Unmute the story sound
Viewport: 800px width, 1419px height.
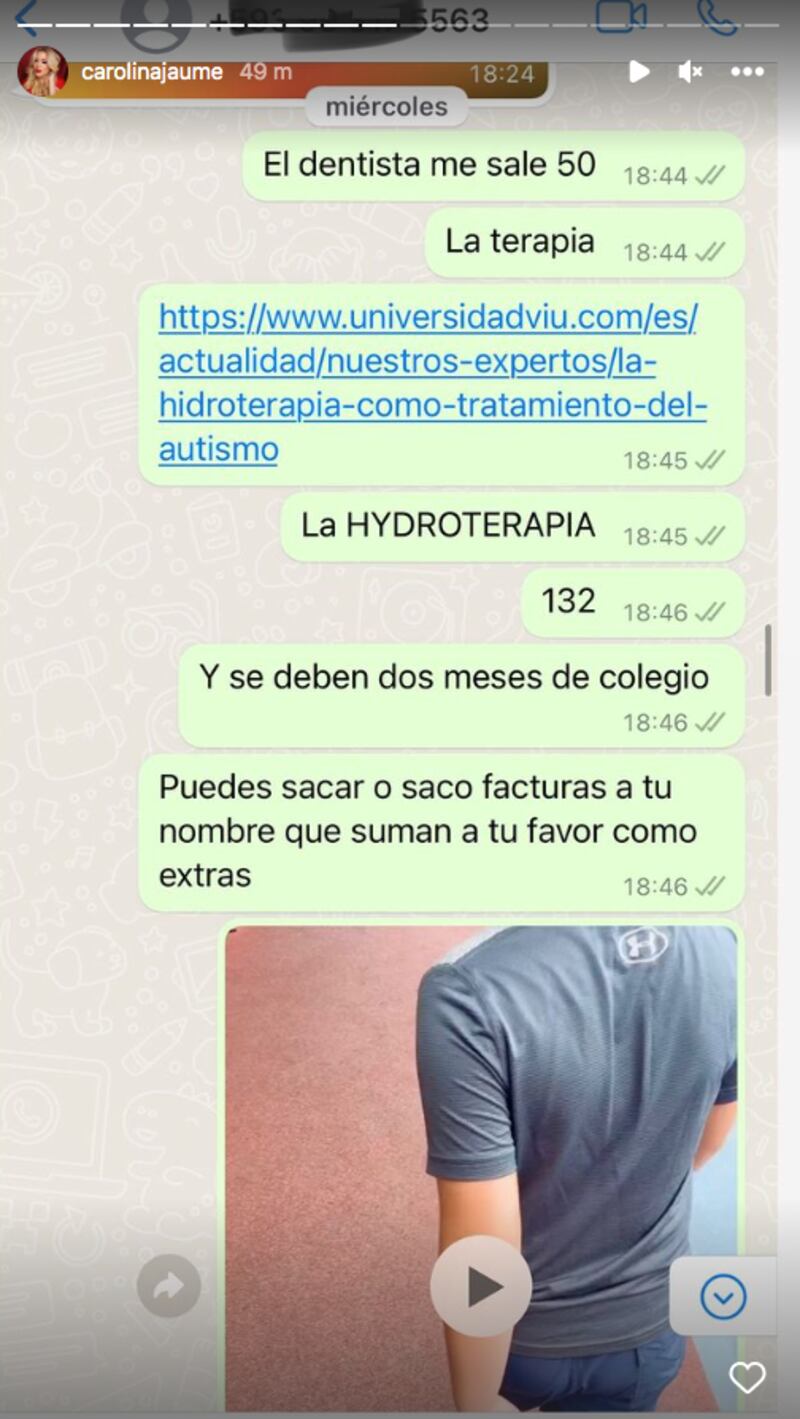click(x=690, y=72)
